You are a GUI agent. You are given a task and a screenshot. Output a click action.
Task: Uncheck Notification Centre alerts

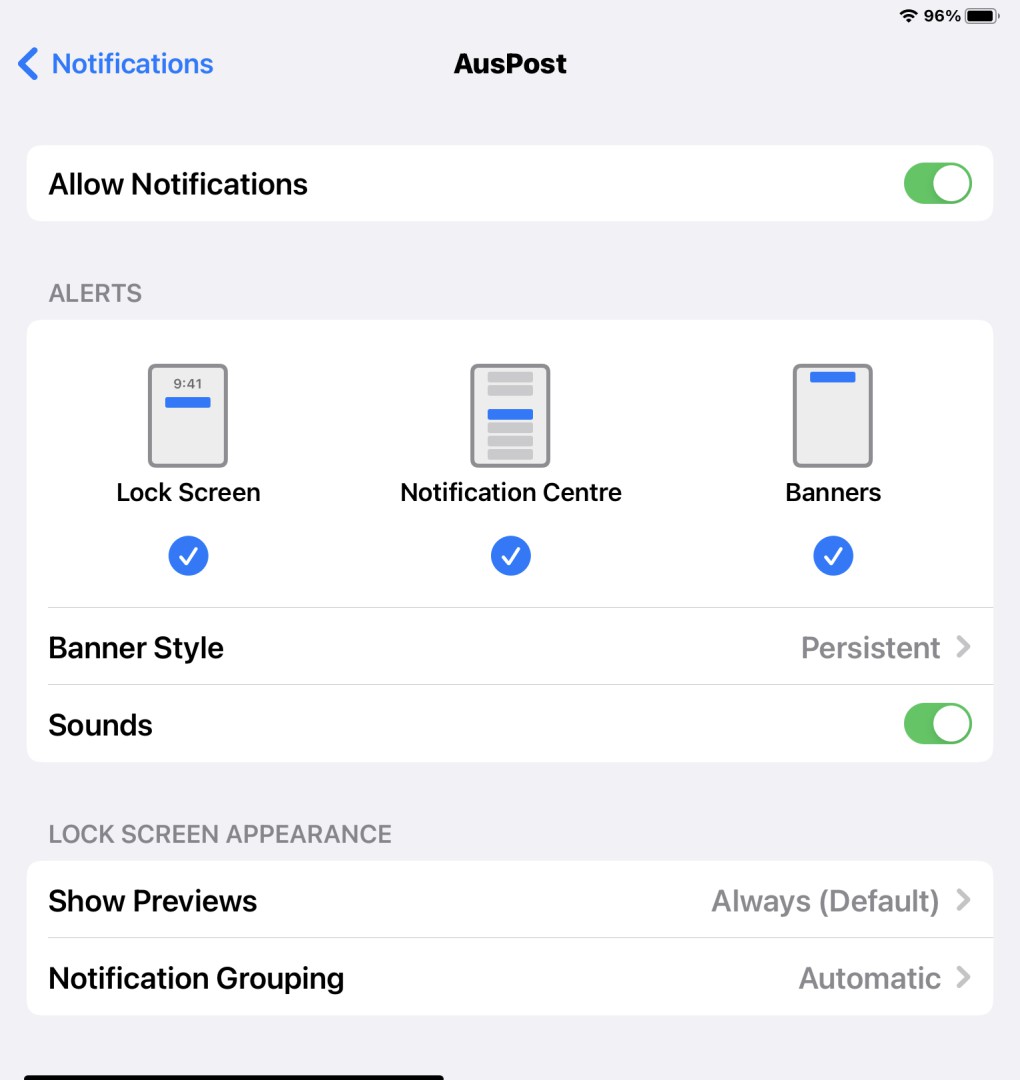510,556
